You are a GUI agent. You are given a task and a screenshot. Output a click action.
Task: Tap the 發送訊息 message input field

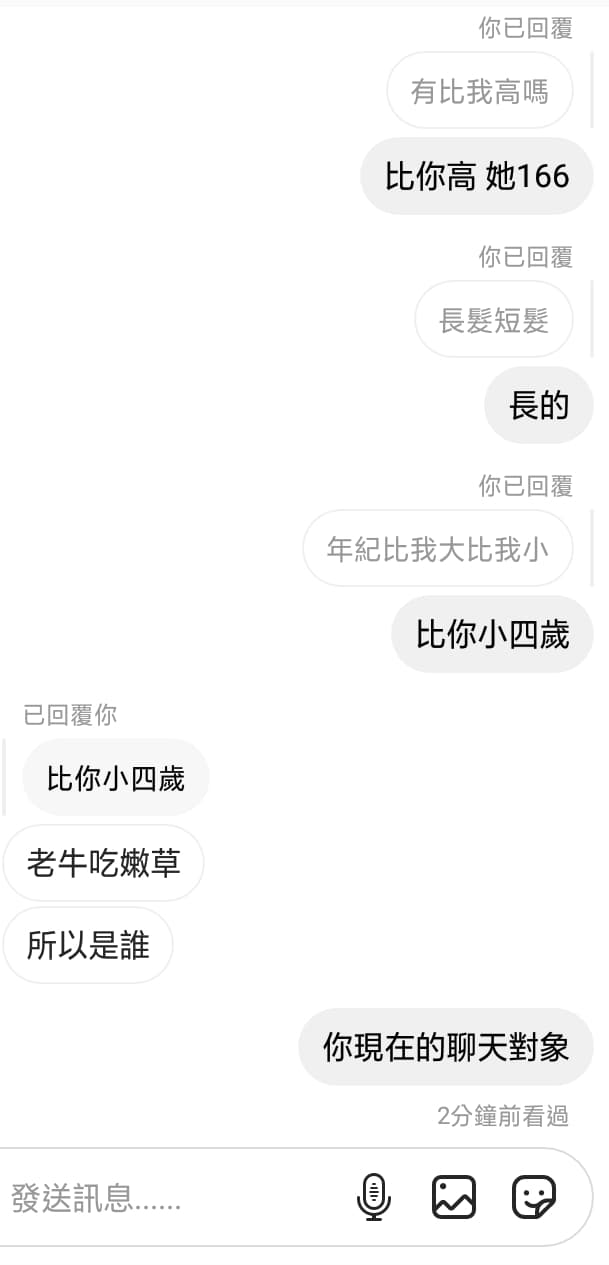pyautogui.click(x=170, y=1197)
